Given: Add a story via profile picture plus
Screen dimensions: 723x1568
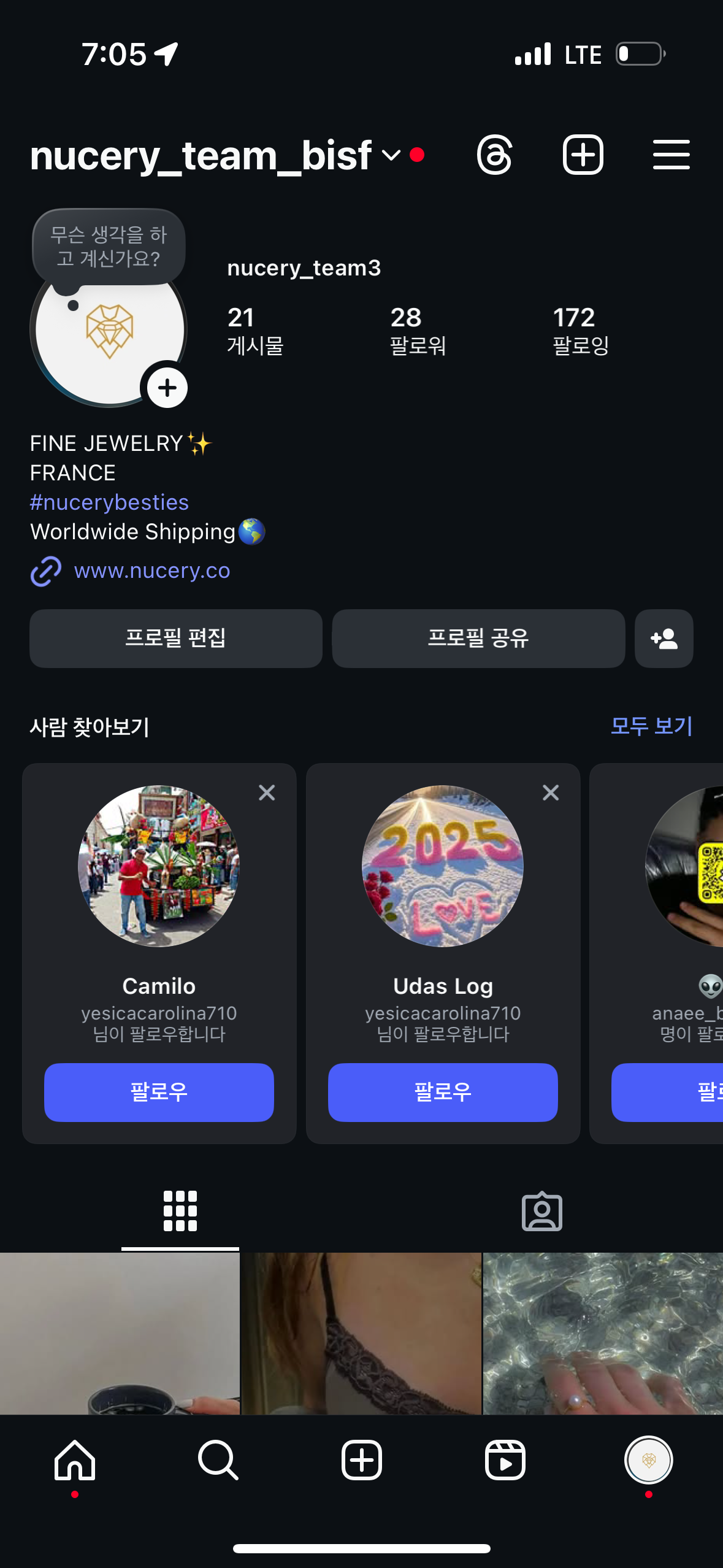Looking at the screenshot, I should pyautogui.click(x=167, y=388).
